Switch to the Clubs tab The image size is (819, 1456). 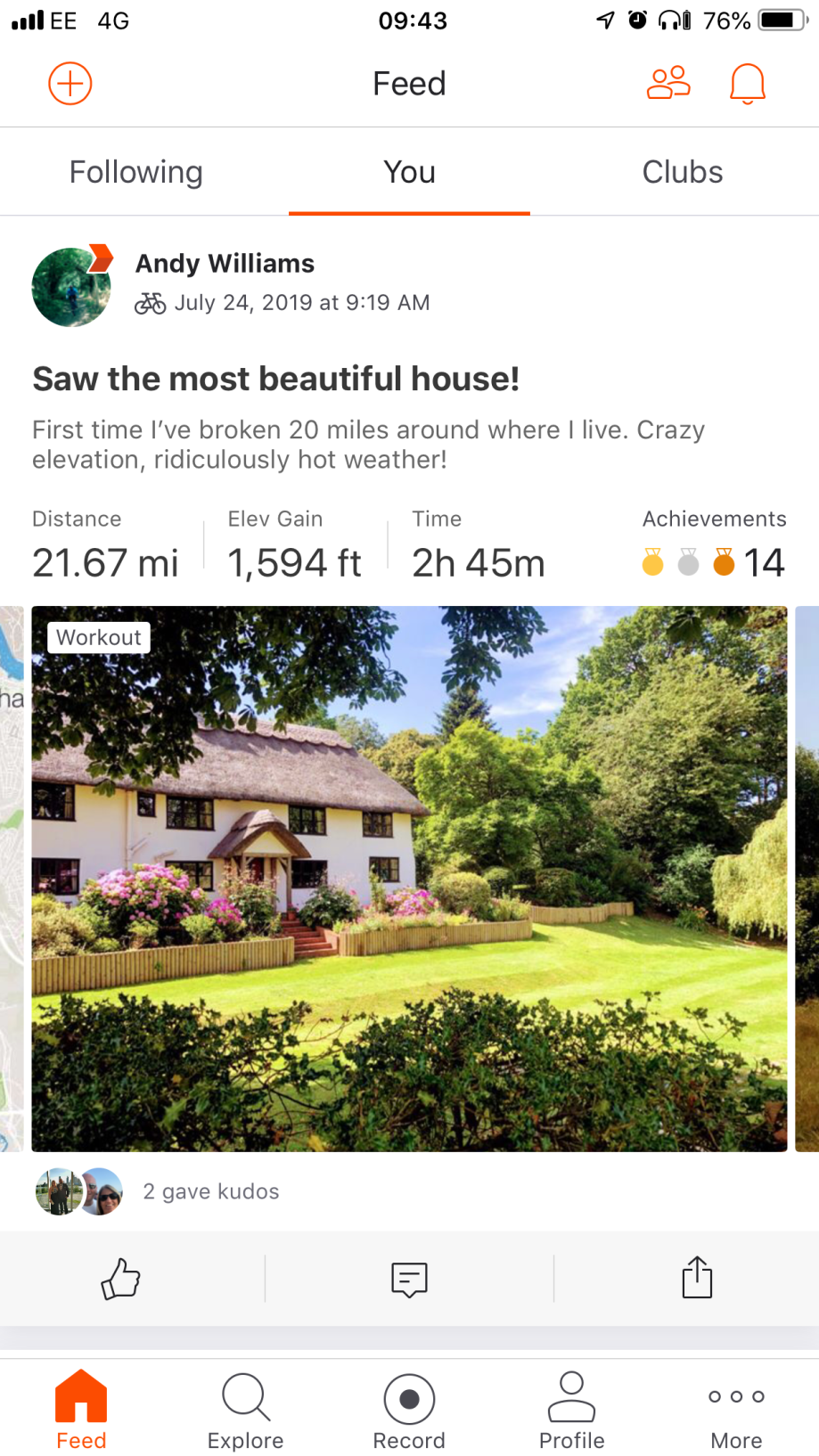682,172
